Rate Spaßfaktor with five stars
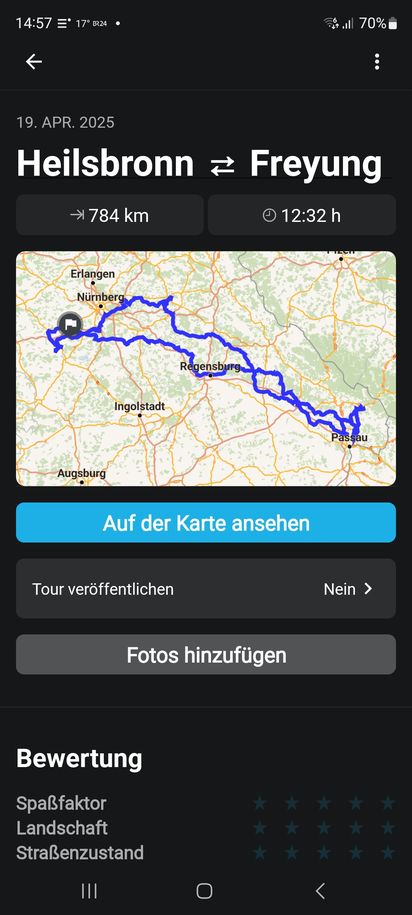The width and height of the screenshot is (412, 915). point(388,804)
